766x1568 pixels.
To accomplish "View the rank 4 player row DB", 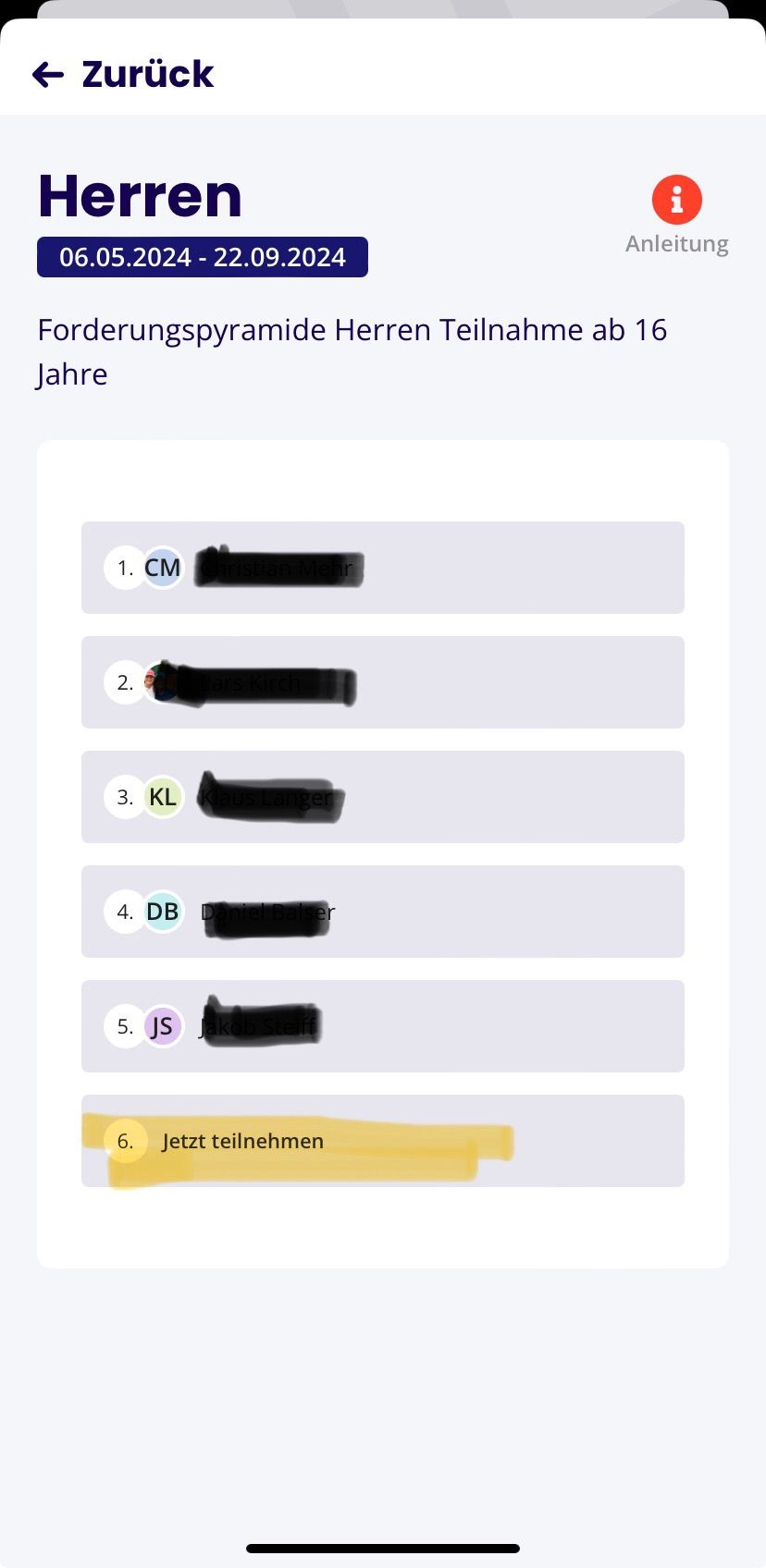I will tap(382, 912).
